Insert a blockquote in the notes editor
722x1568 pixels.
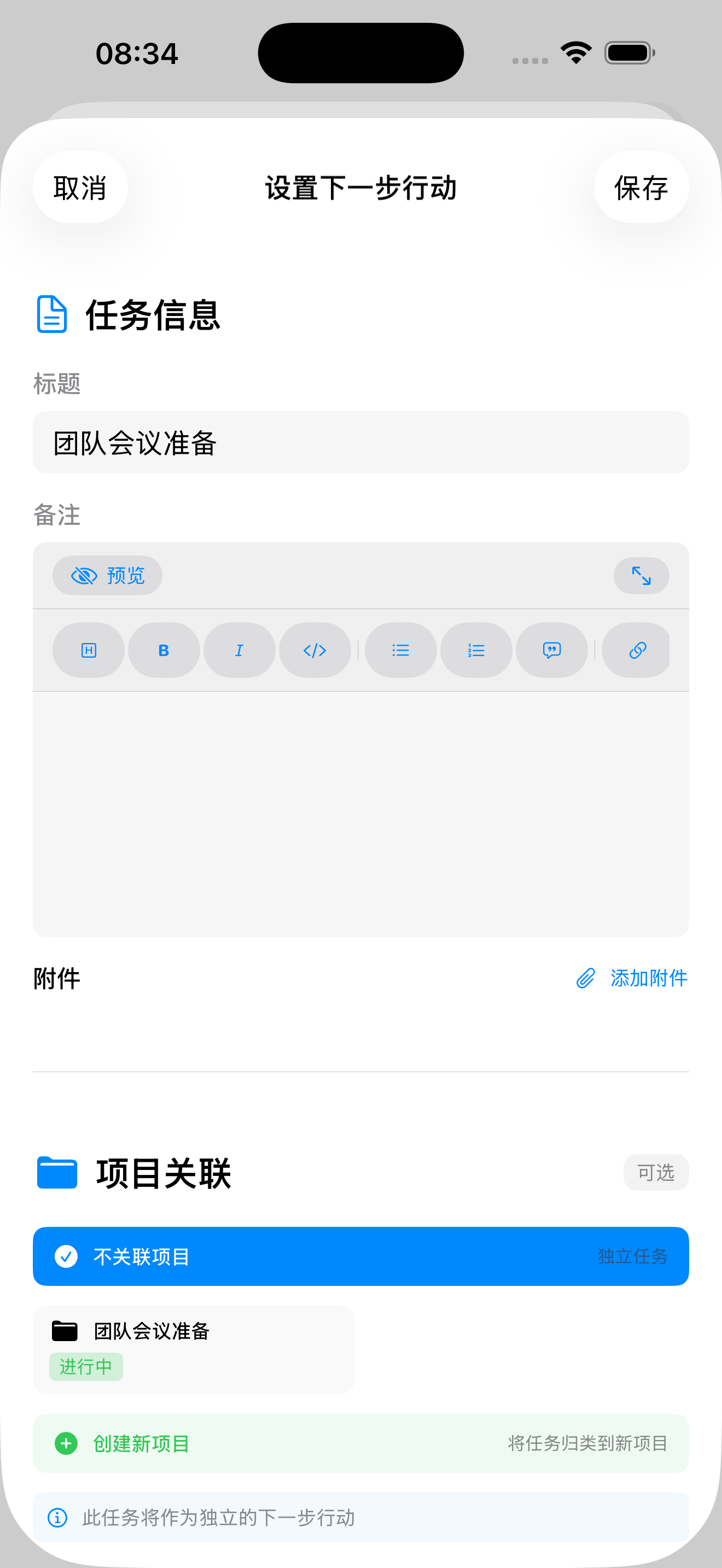click(551, 650)
